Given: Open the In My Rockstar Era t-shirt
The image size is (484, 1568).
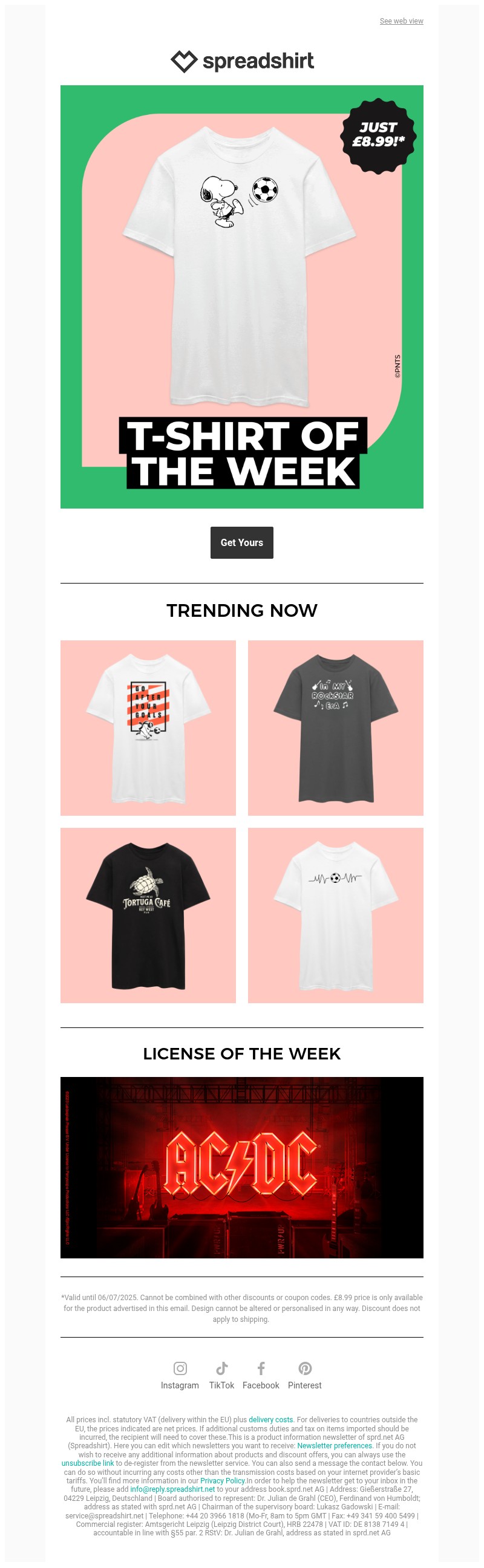Looking at the screenshot, I should coord(335,727).
